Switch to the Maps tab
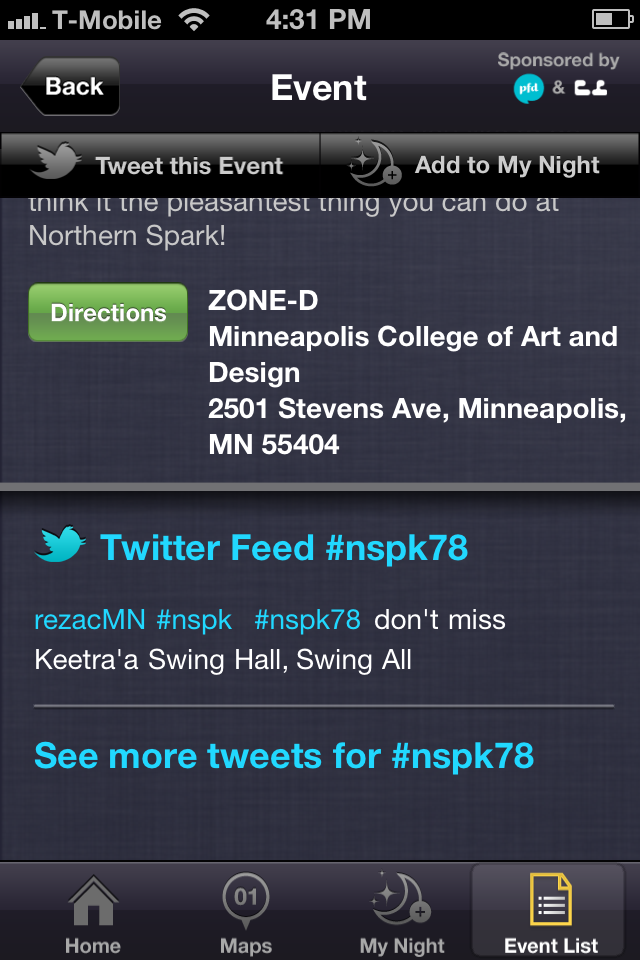The width and height of the screenshot is (640, 960). click(246, 913)
